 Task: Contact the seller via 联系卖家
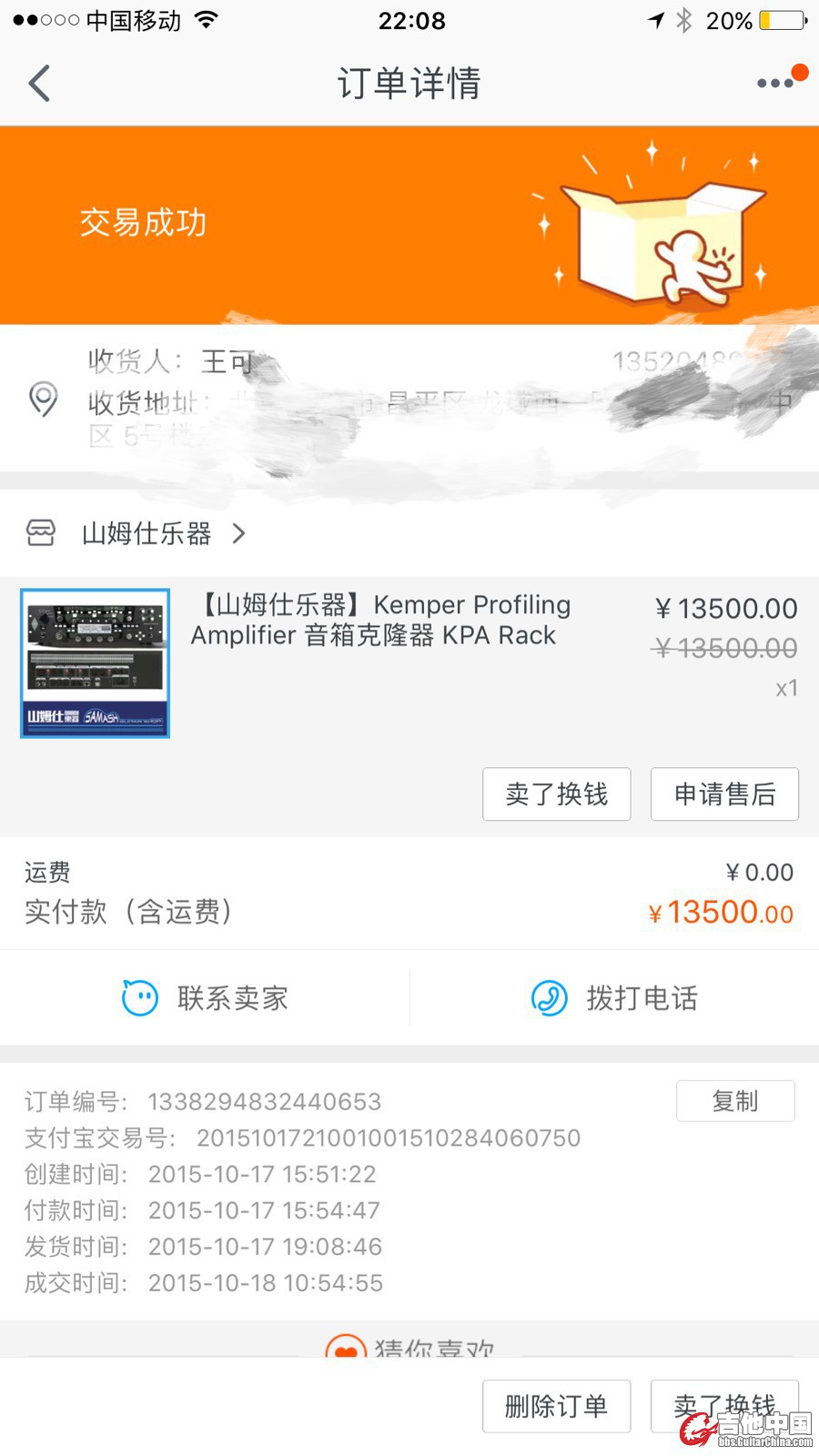206,998
